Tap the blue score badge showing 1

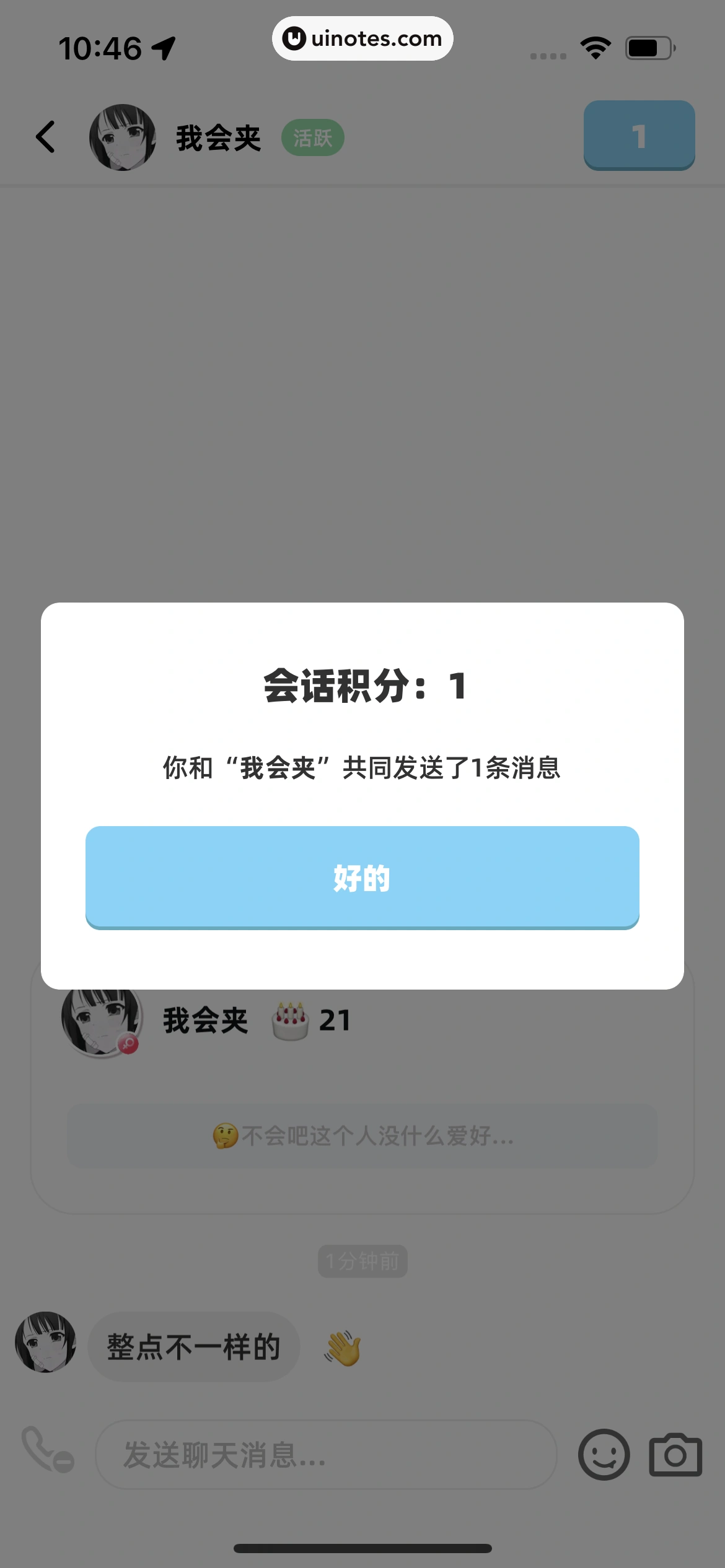[638, 136]
